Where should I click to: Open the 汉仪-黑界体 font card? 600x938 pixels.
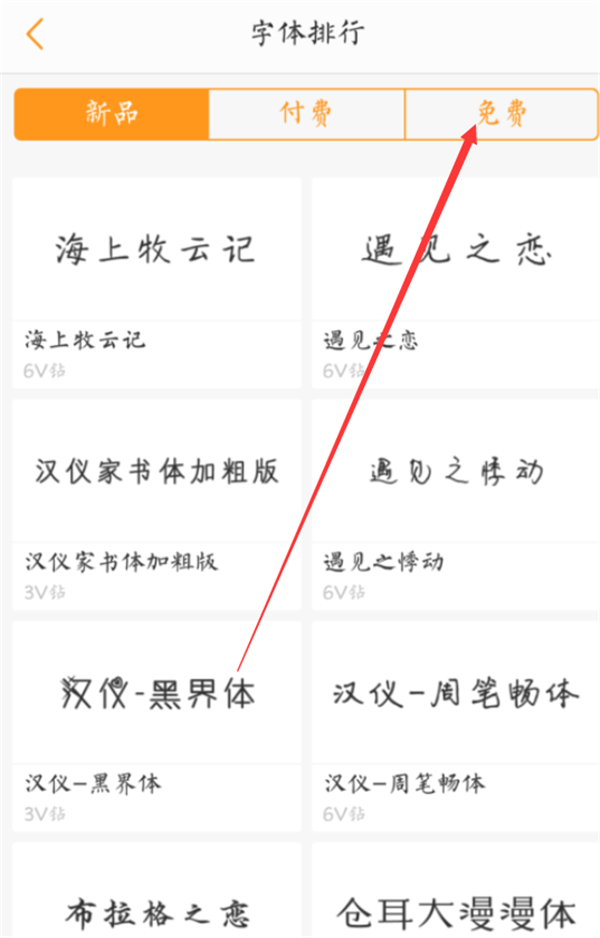point(156,724)
